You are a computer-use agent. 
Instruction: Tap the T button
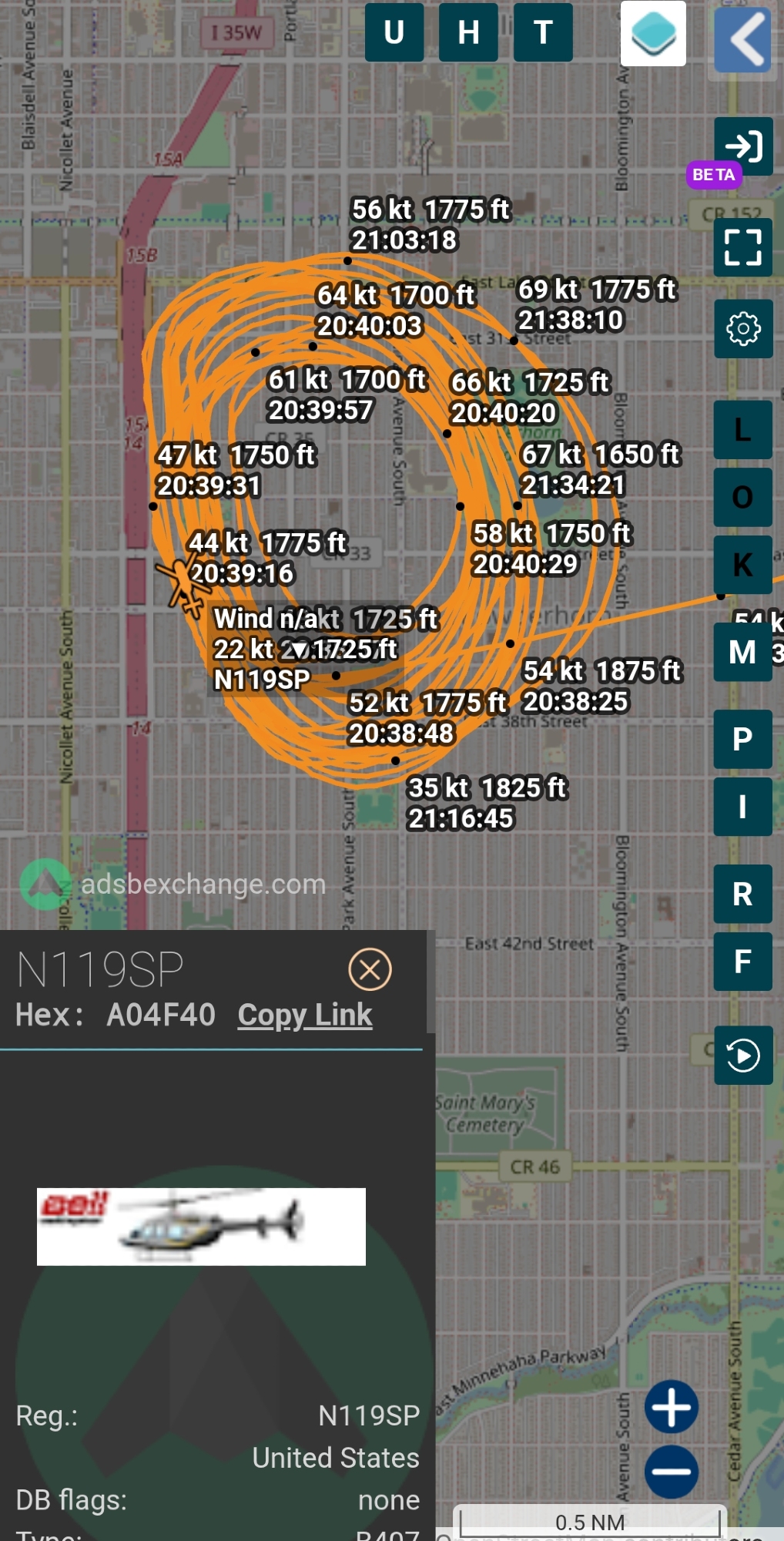point(543,32)
